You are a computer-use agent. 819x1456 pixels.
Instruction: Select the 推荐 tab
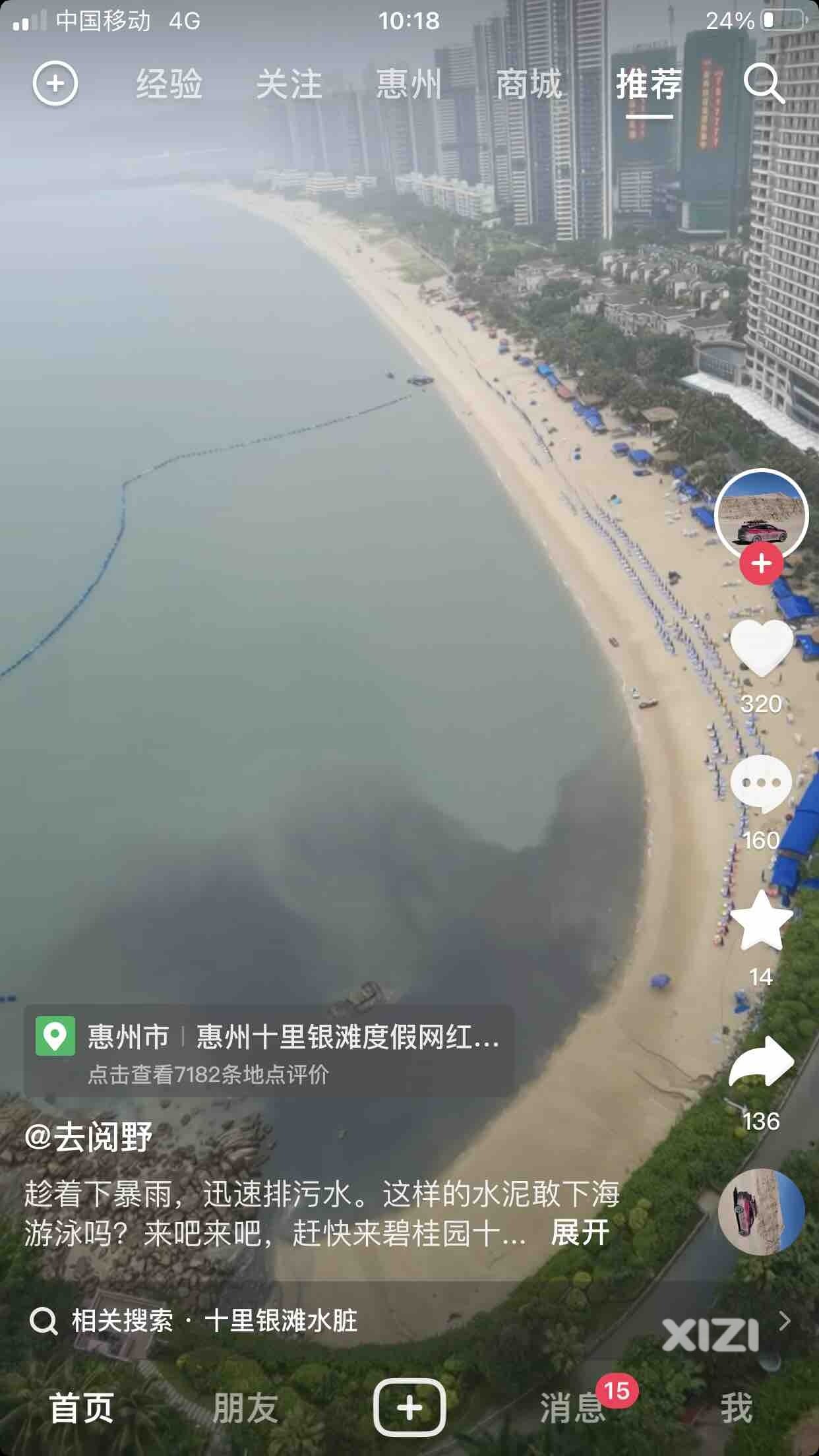click(x=649, y=84)
